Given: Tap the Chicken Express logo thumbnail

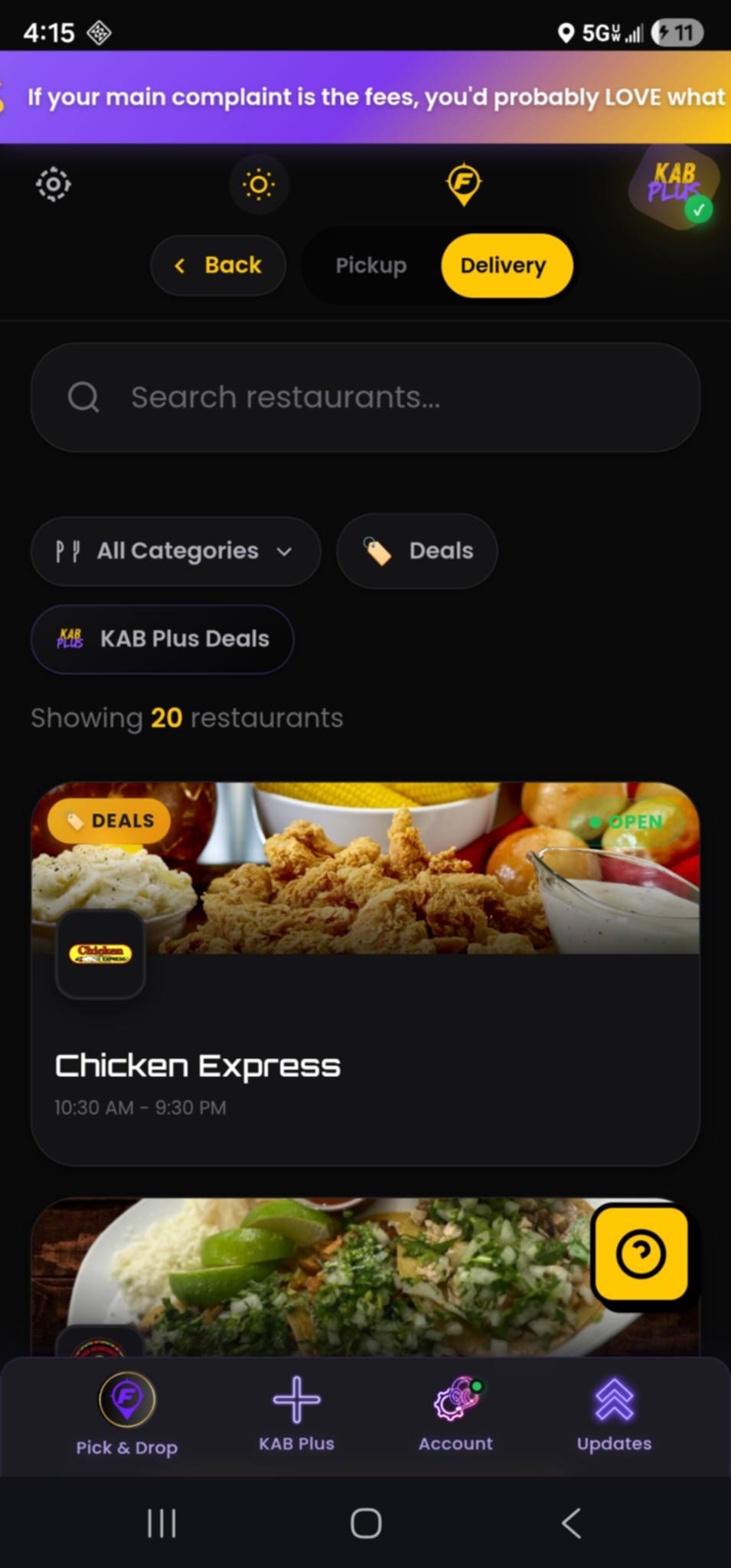Looking at the screenshot, I should pos(100,955).
